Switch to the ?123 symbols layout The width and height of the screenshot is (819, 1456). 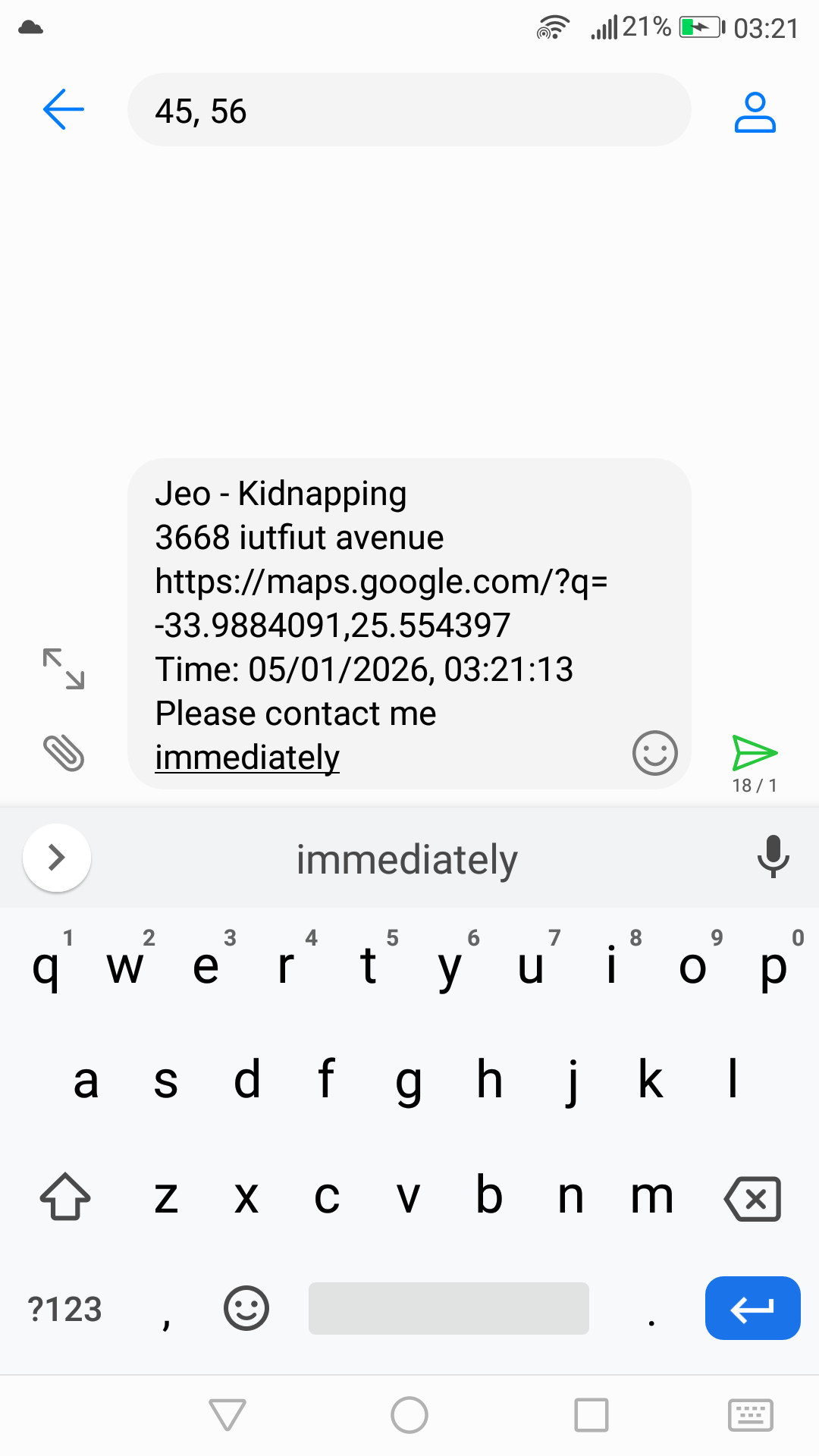[65, 1308]
